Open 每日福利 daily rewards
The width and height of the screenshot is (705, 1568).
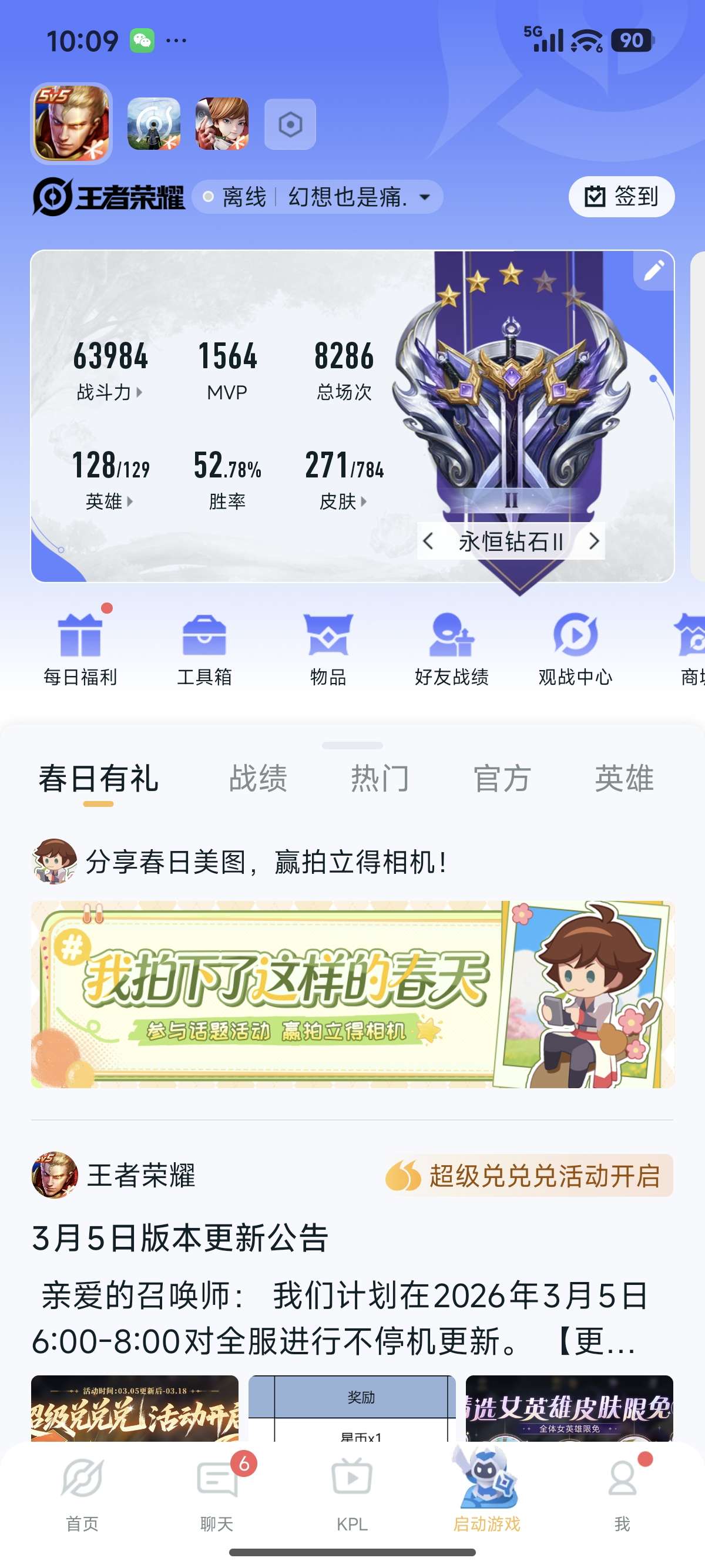[80, 650]
